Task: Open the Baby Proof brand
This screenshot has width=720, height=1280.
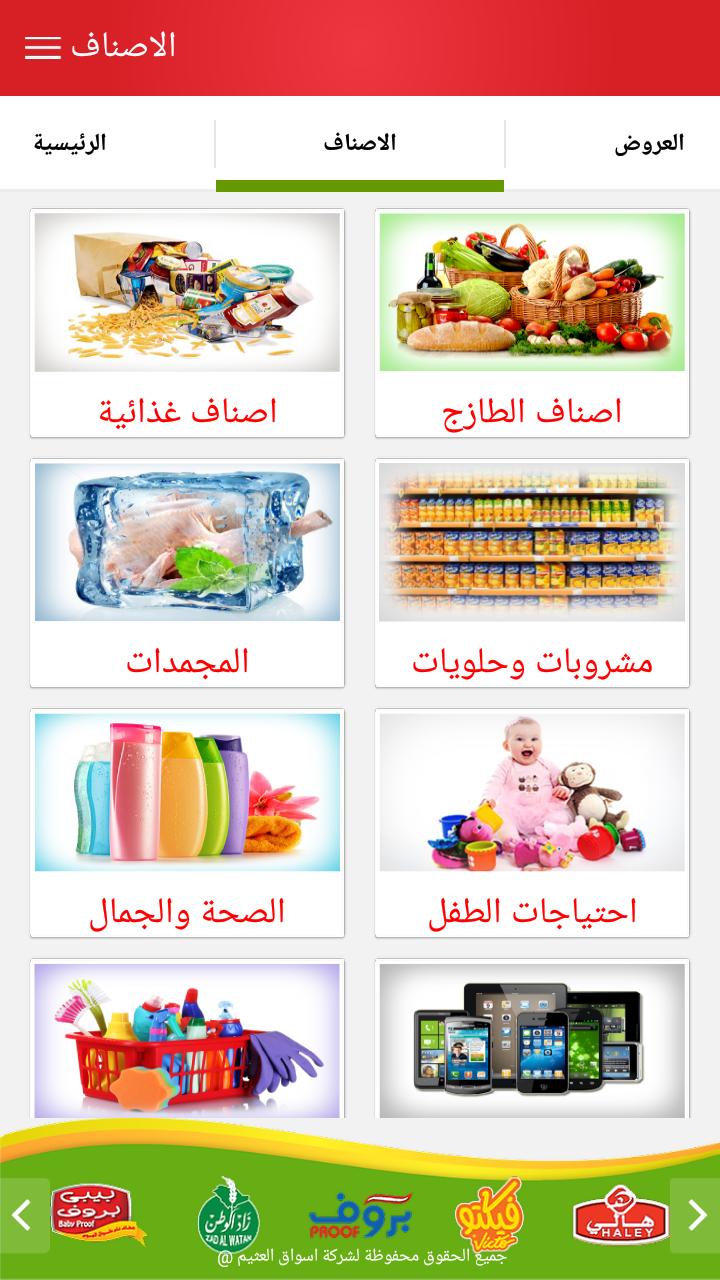Action: 97,1213
